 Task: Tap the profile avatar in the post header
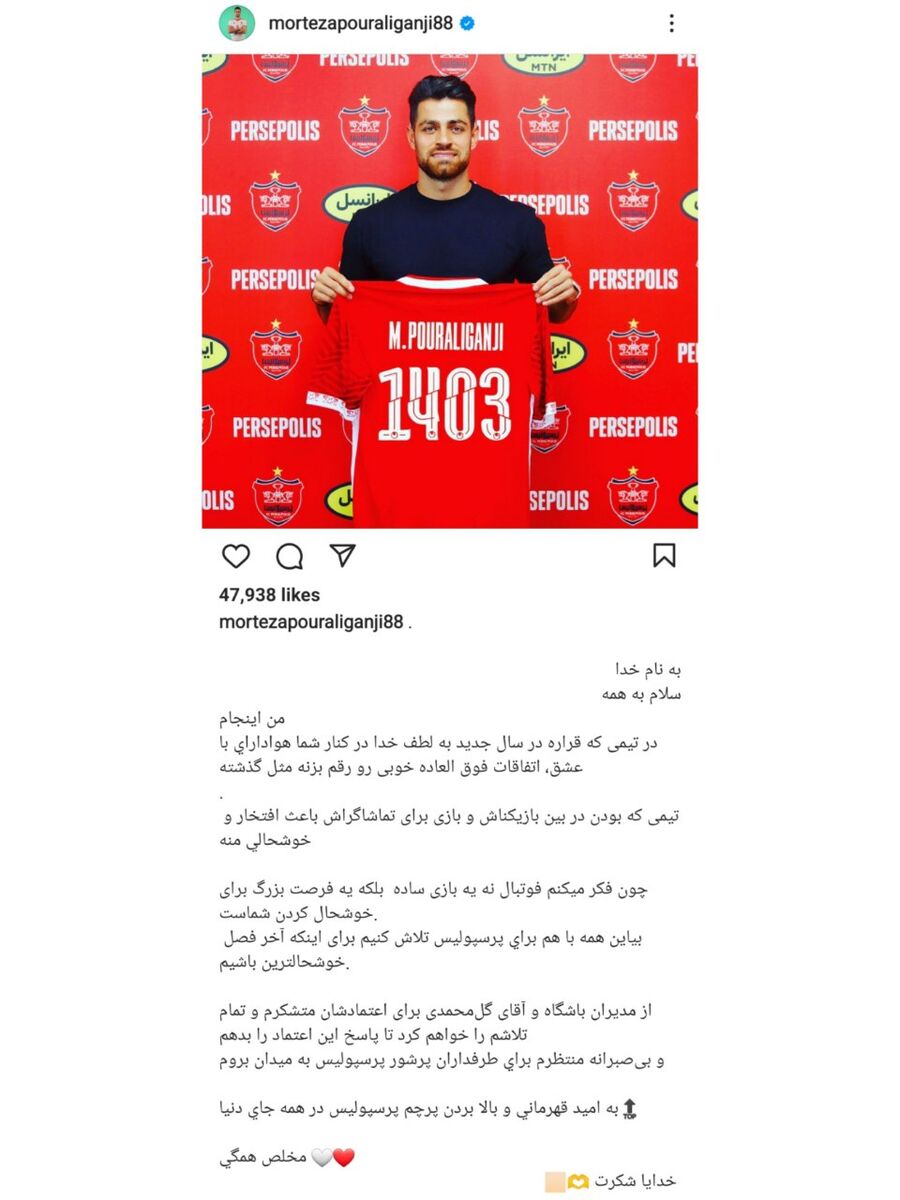click(x=237, y=23)
